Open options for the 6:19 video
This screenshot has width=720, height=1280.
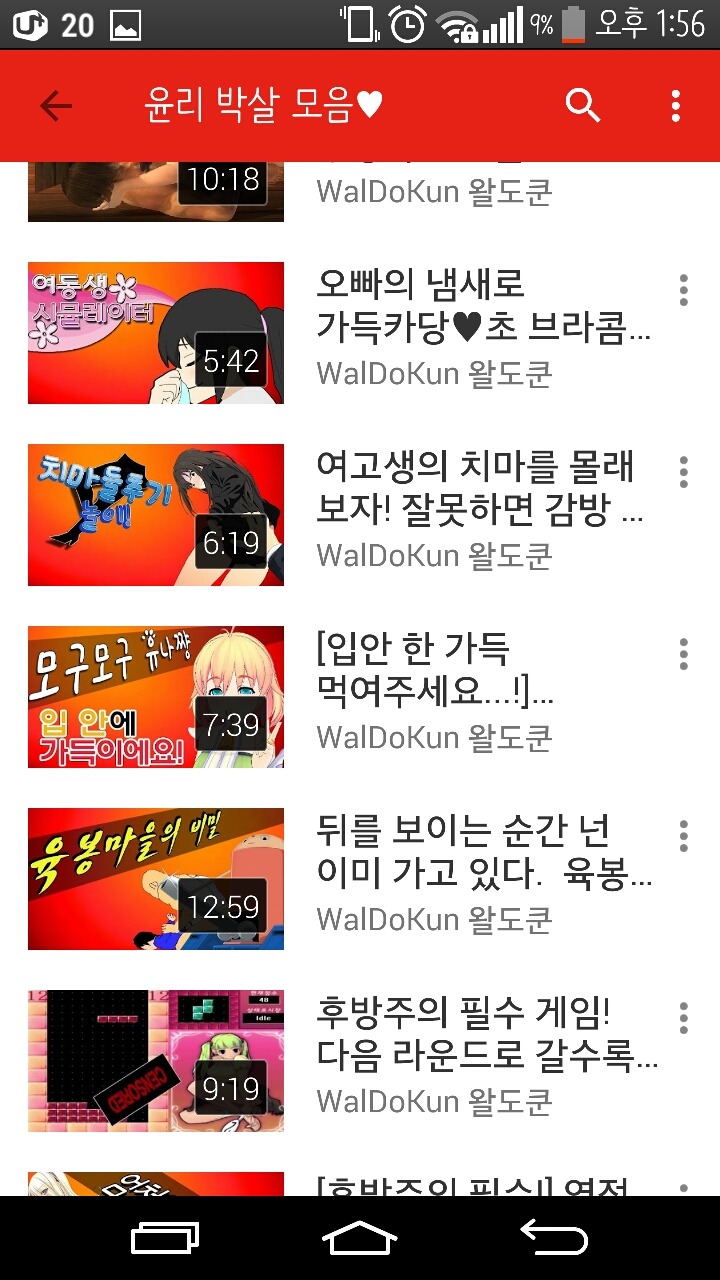[x=684, y=472]
